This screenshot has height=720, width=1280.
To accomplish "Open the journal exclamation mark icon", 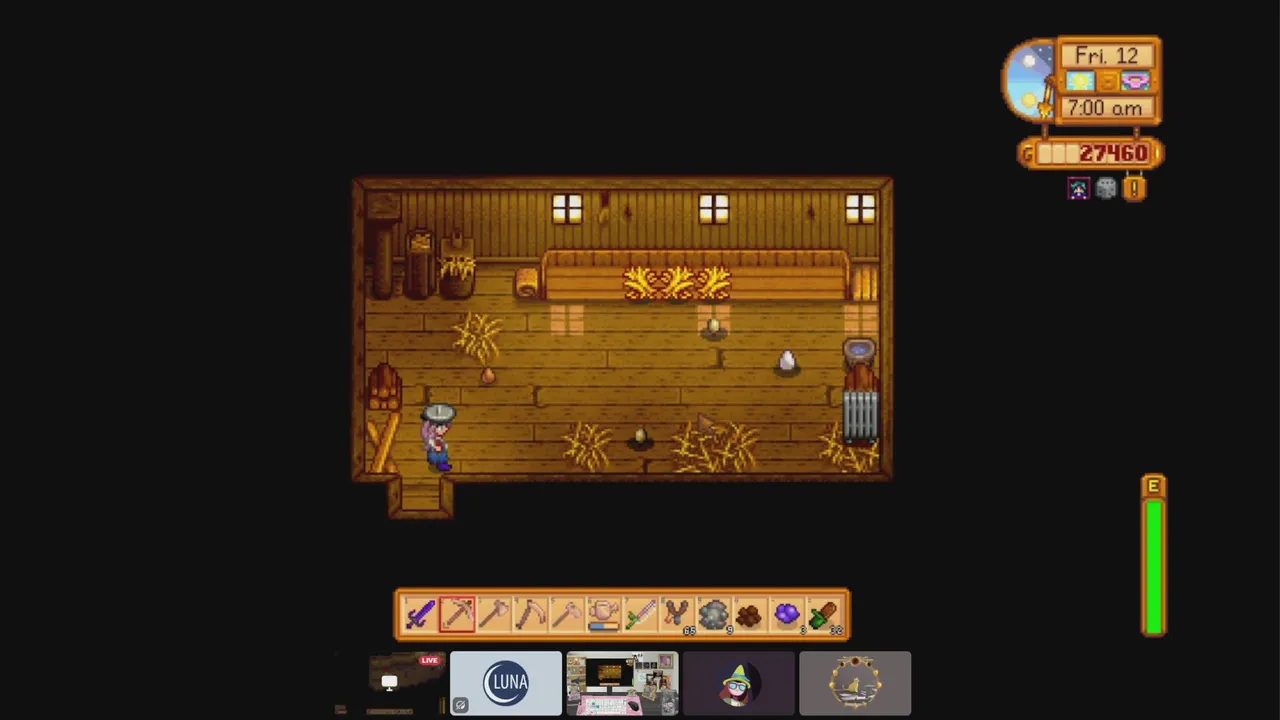I will click(1134, 188).
